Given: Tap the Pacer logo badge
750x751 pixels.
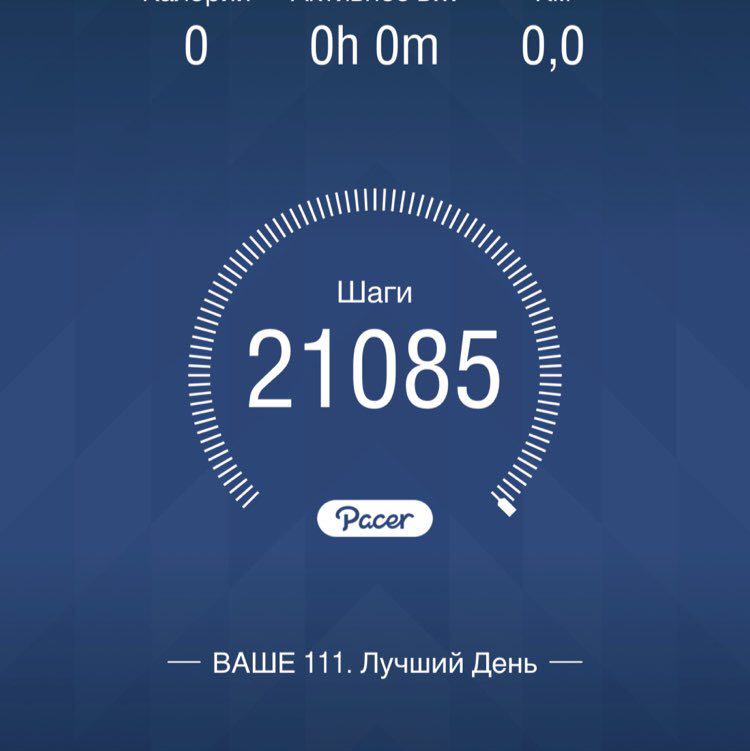Looking at the screenshot, I should (375, 516).
